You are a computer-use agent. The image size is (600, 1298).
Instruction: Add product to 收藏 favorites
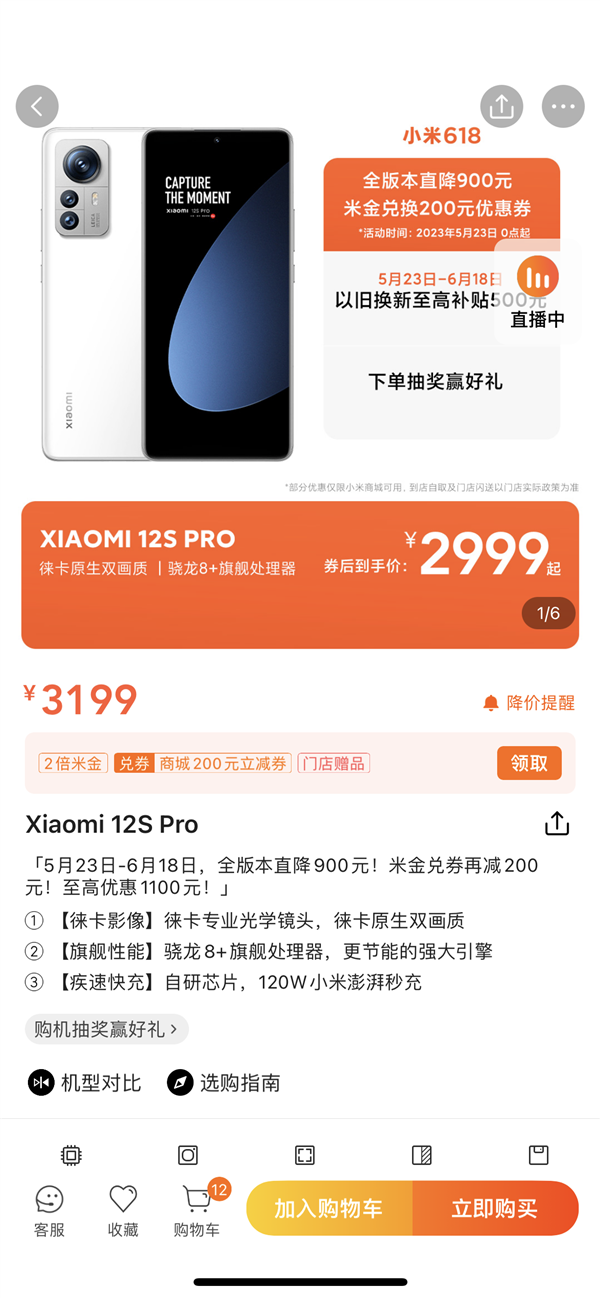(123, 1211)
